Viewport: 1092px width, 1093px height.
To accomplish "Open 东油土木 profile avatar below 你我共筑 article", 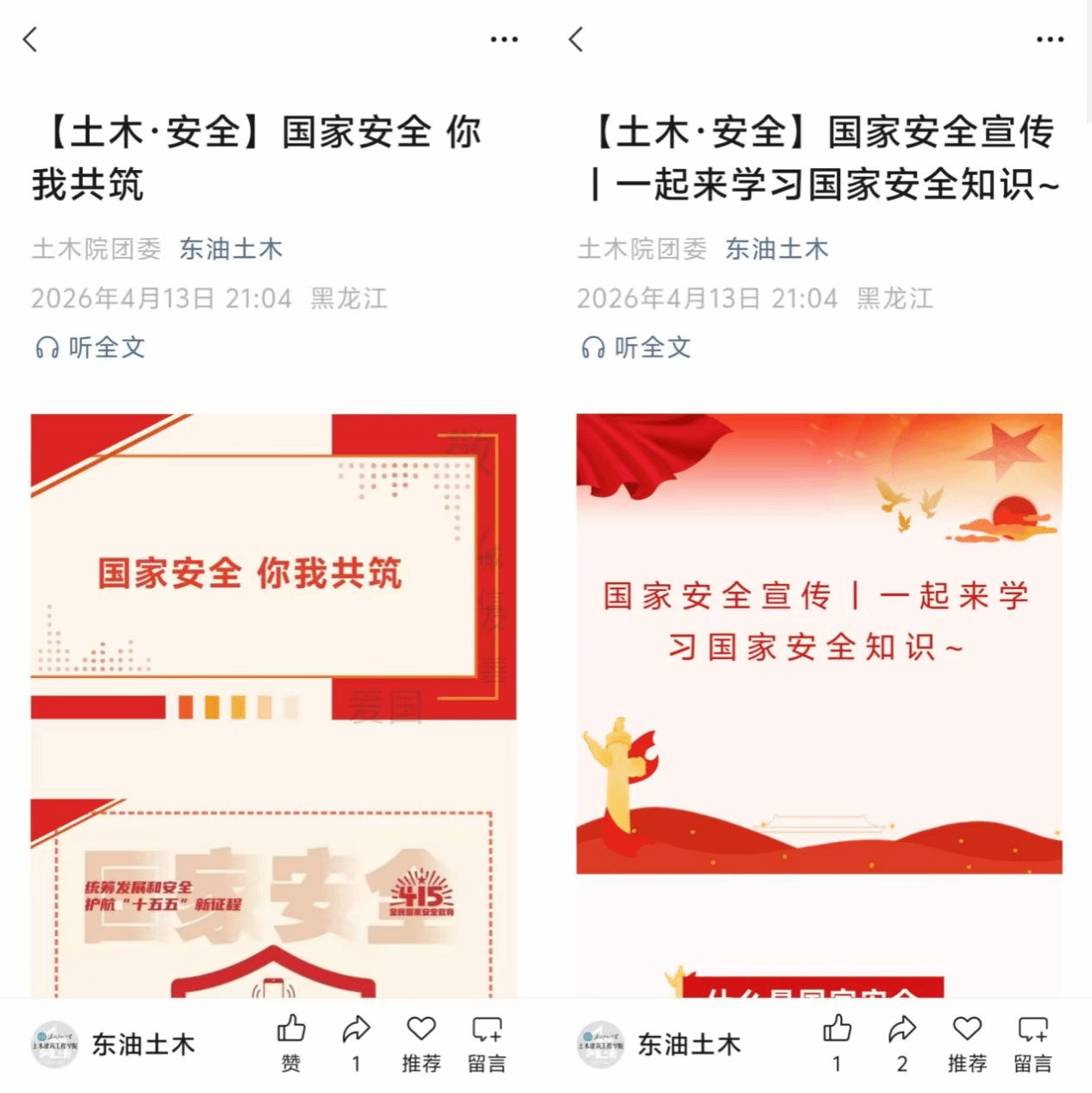I will pyautogui.click(x=55, y=1045).
